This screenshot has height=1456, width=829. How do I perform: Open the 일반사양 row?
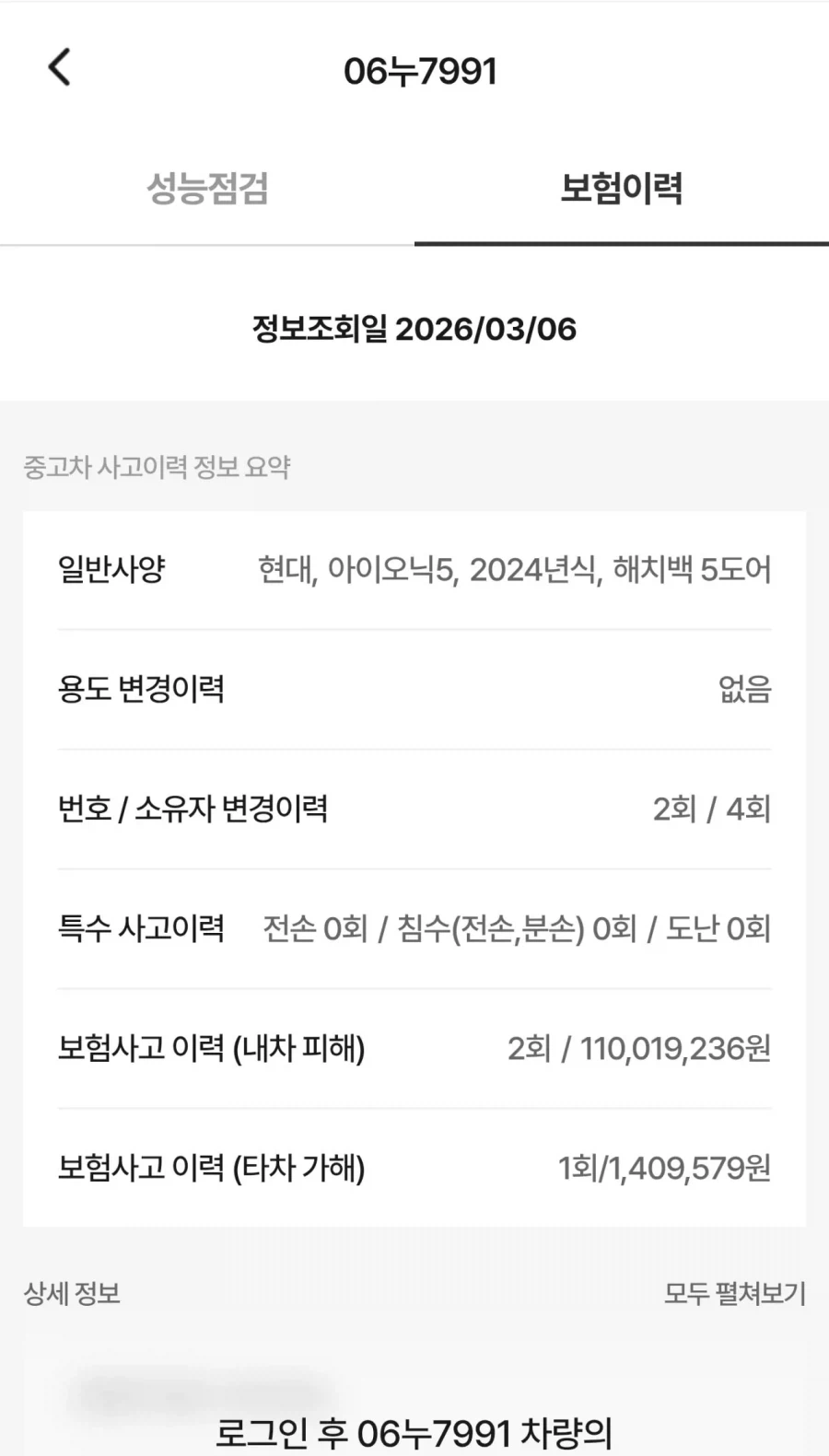click(x=112, y=570)
